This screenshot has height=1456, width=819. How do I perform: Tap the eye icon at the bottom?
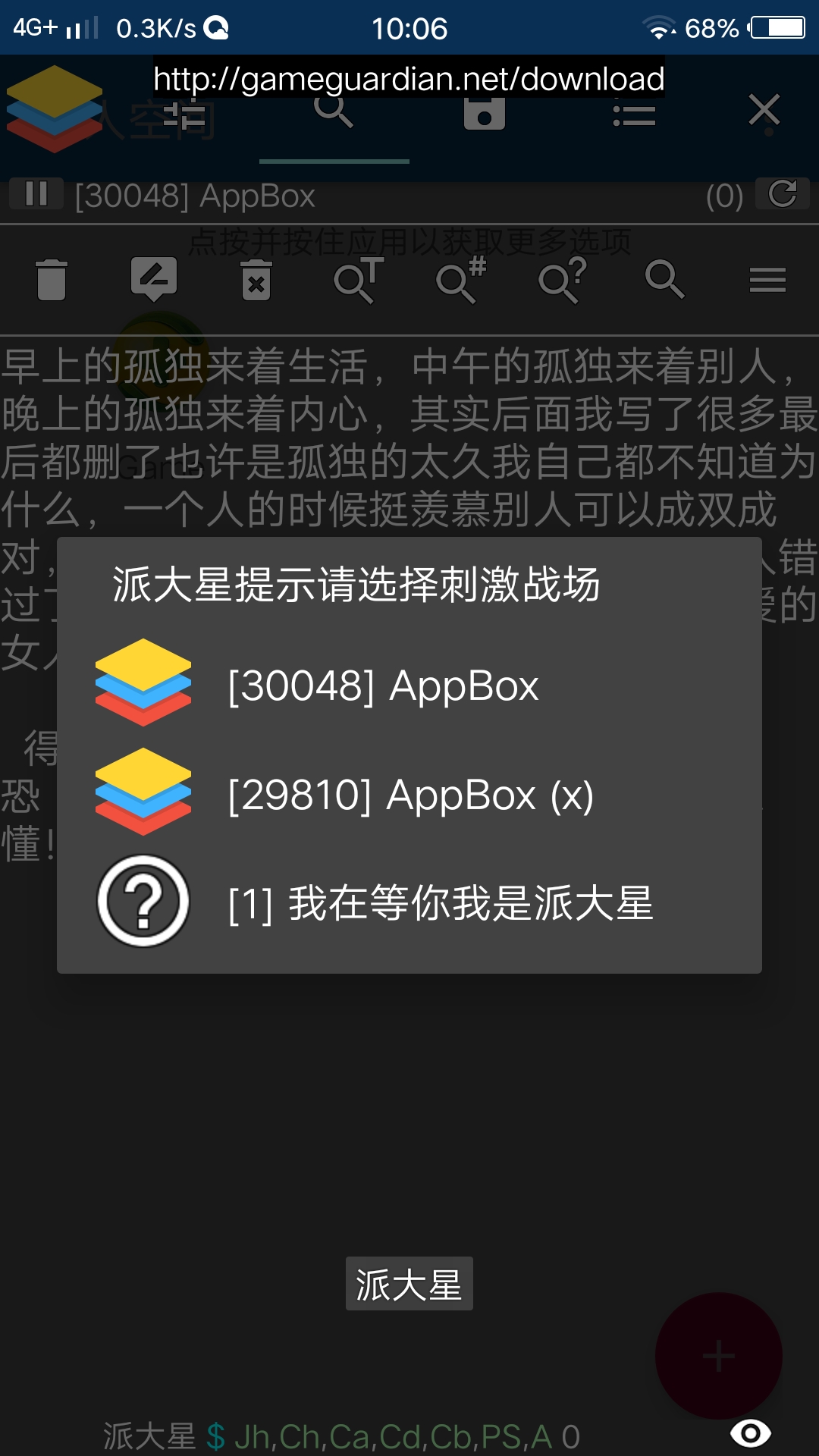(751, 1432)
